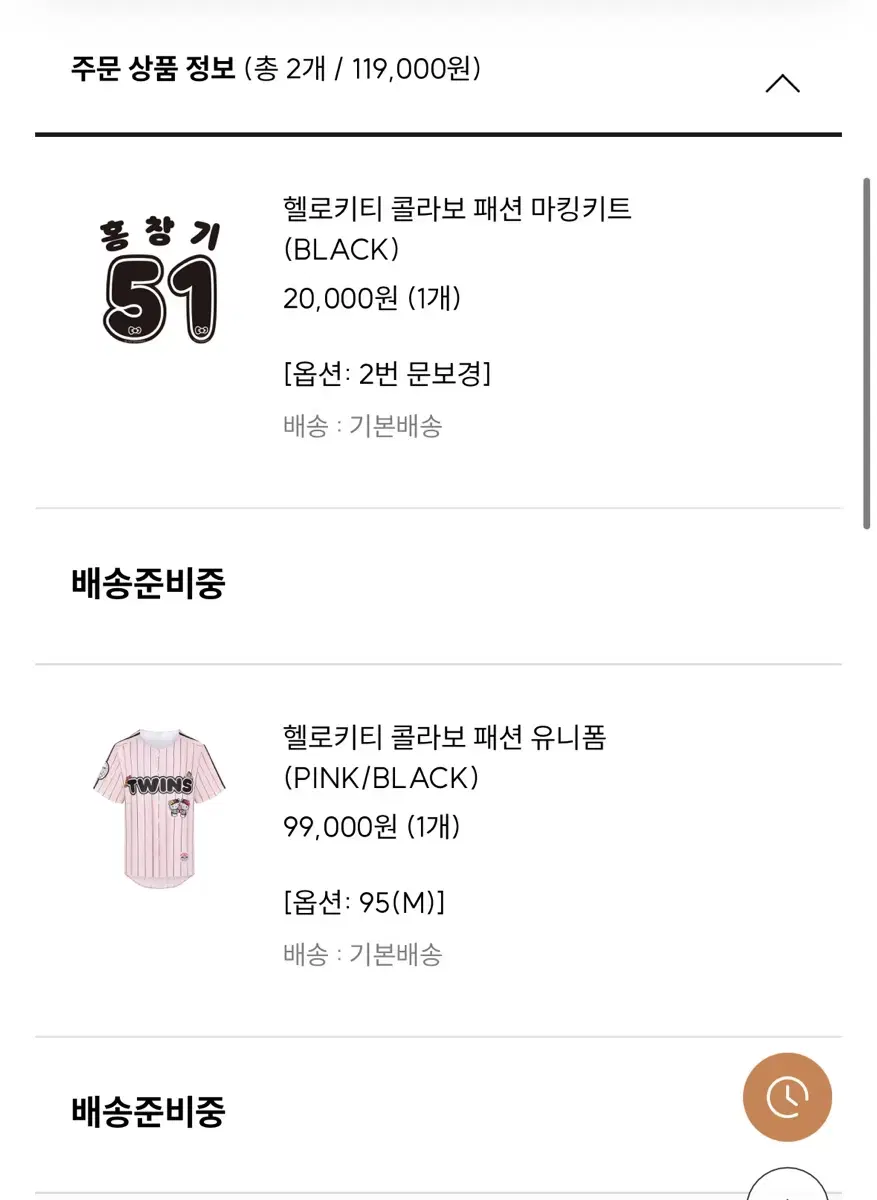
Task: Tap 배송 : 기본배송 under the marking kit
Action: click(364, 426)
